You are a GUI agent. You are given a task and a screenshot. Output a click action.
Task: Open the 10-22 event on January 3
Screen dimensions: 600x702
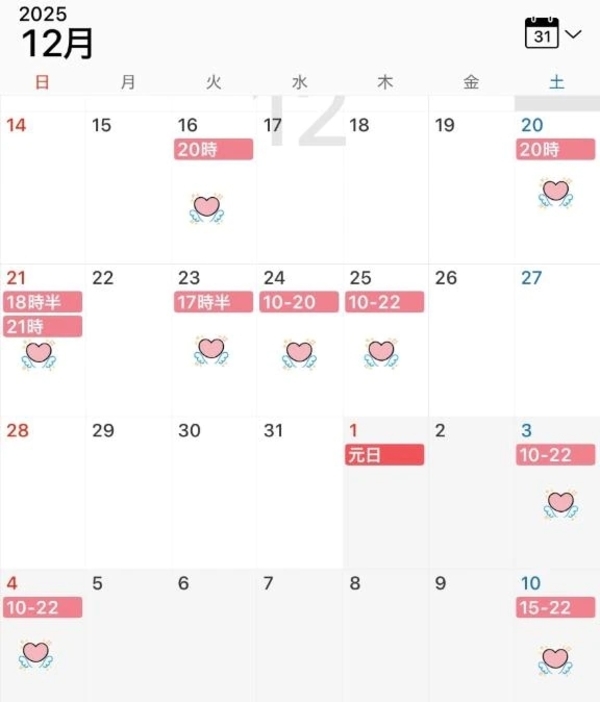[x=556, y=455]
